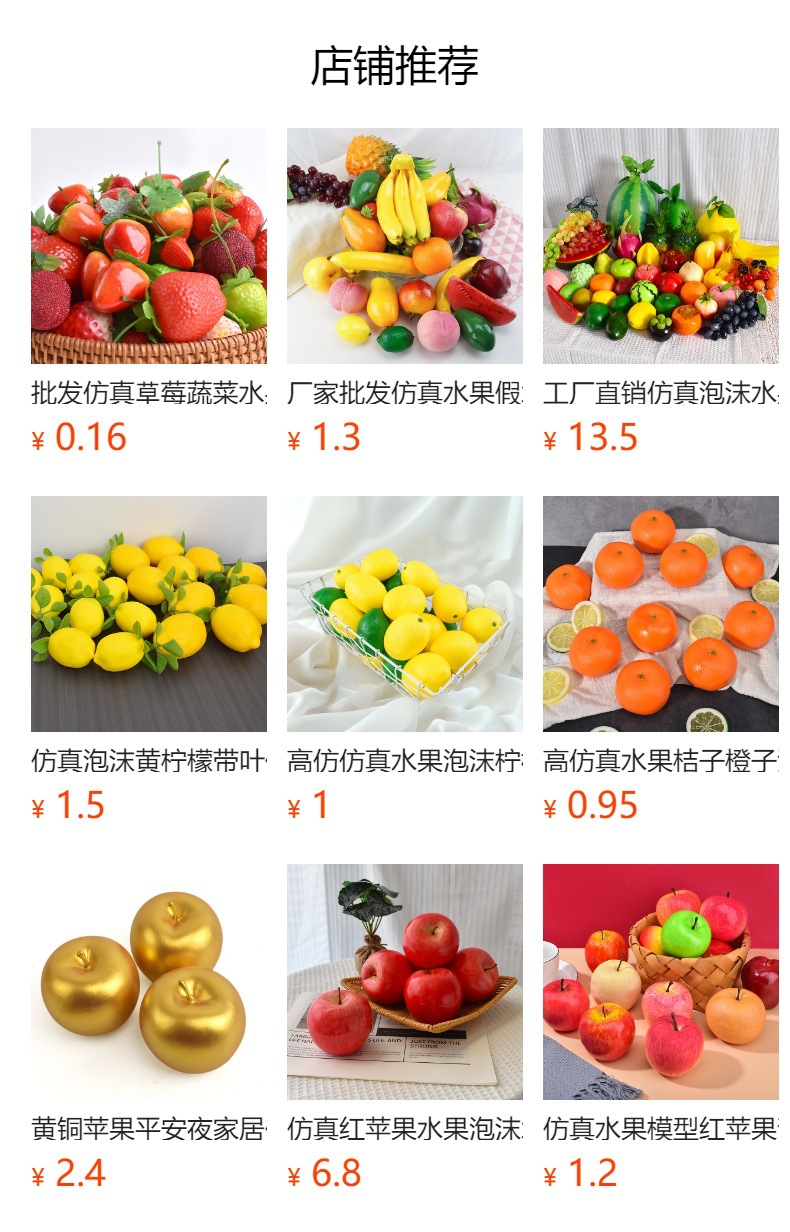View the ¥0.95 simulated oranges item
The width and height of the screenshot is (790, 1232).
661,614
